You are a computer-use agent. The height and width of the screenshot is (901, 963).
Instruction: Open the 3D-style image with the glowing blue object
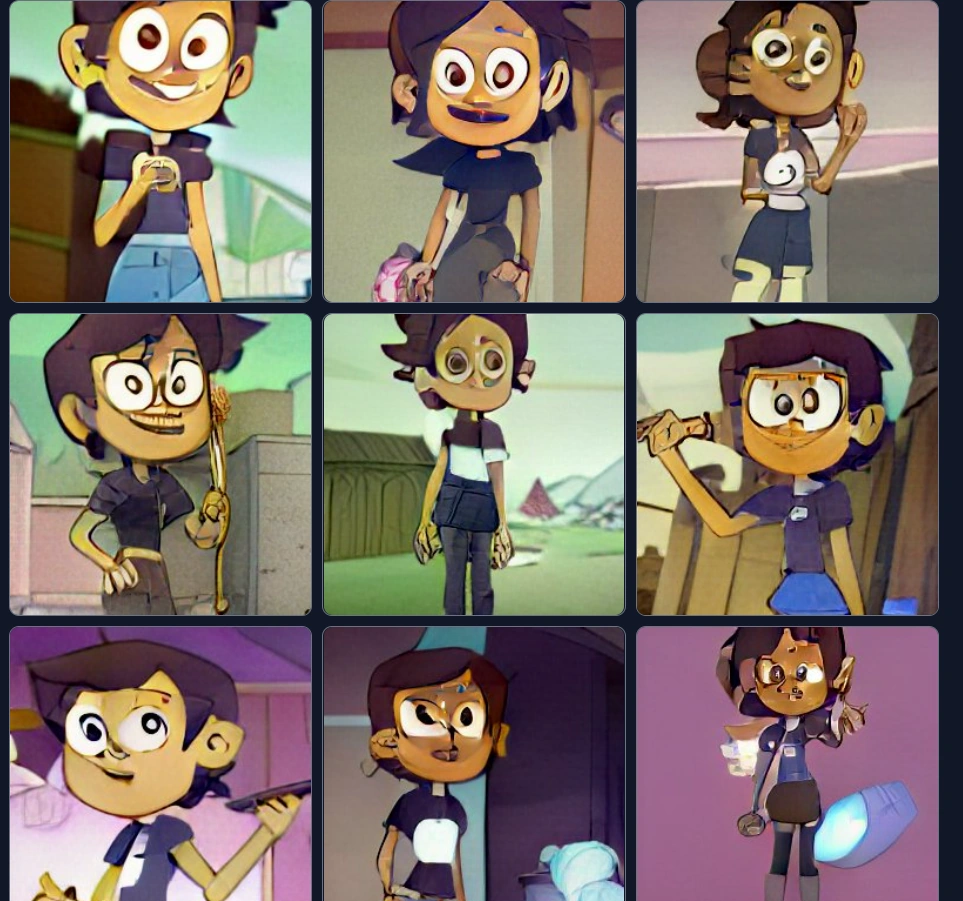[787, 764]
